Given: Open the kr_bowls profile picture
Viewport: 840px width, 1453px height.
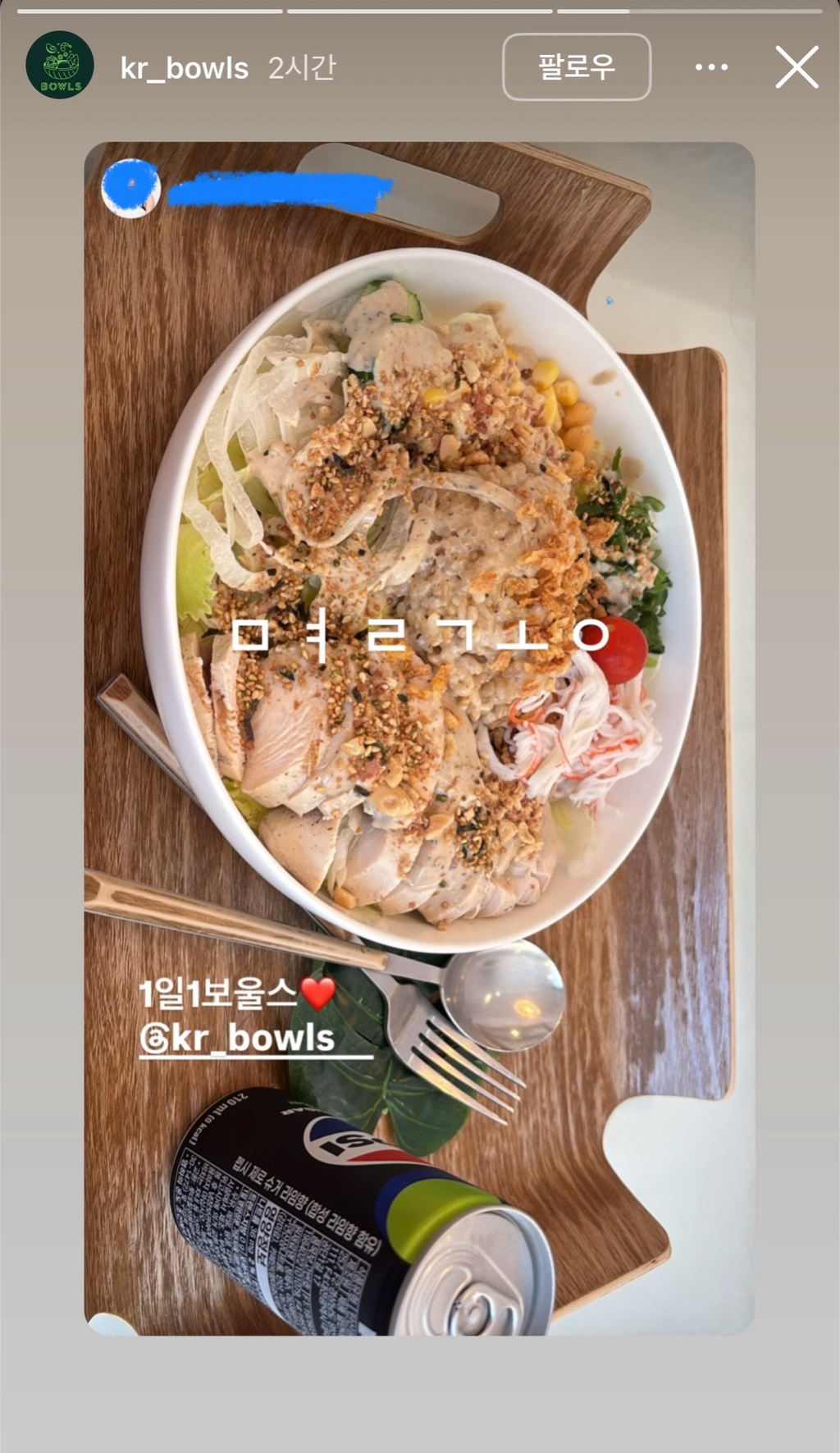Looking at the screenshot, I should tap(60, 66).
